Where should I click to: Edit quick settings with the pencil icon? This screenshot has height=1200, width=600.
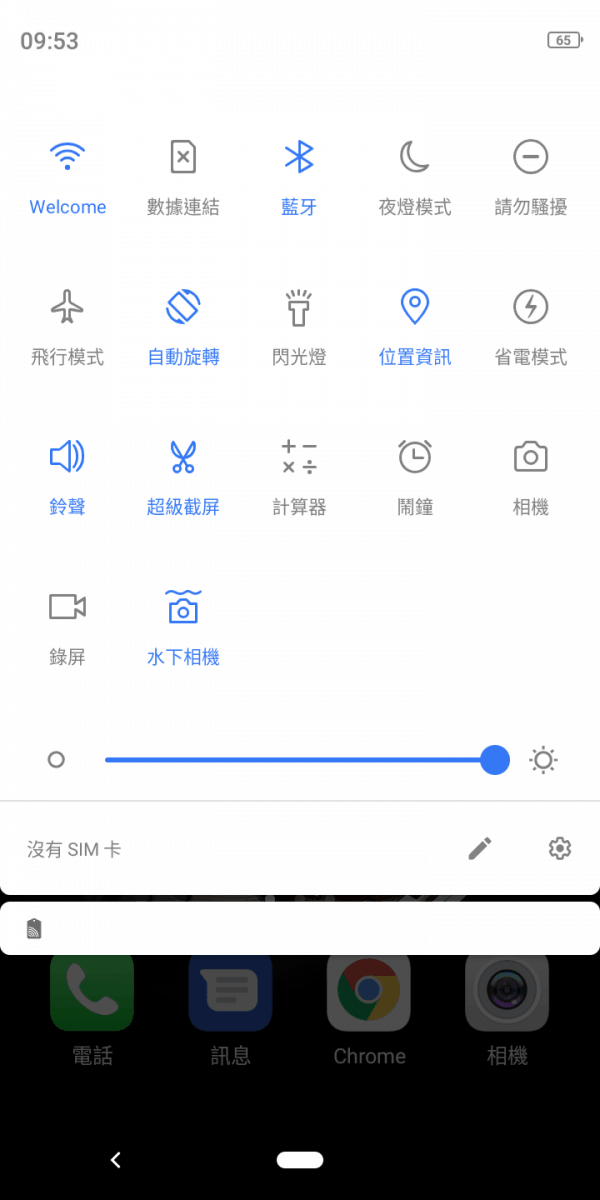tap(480, 849)
